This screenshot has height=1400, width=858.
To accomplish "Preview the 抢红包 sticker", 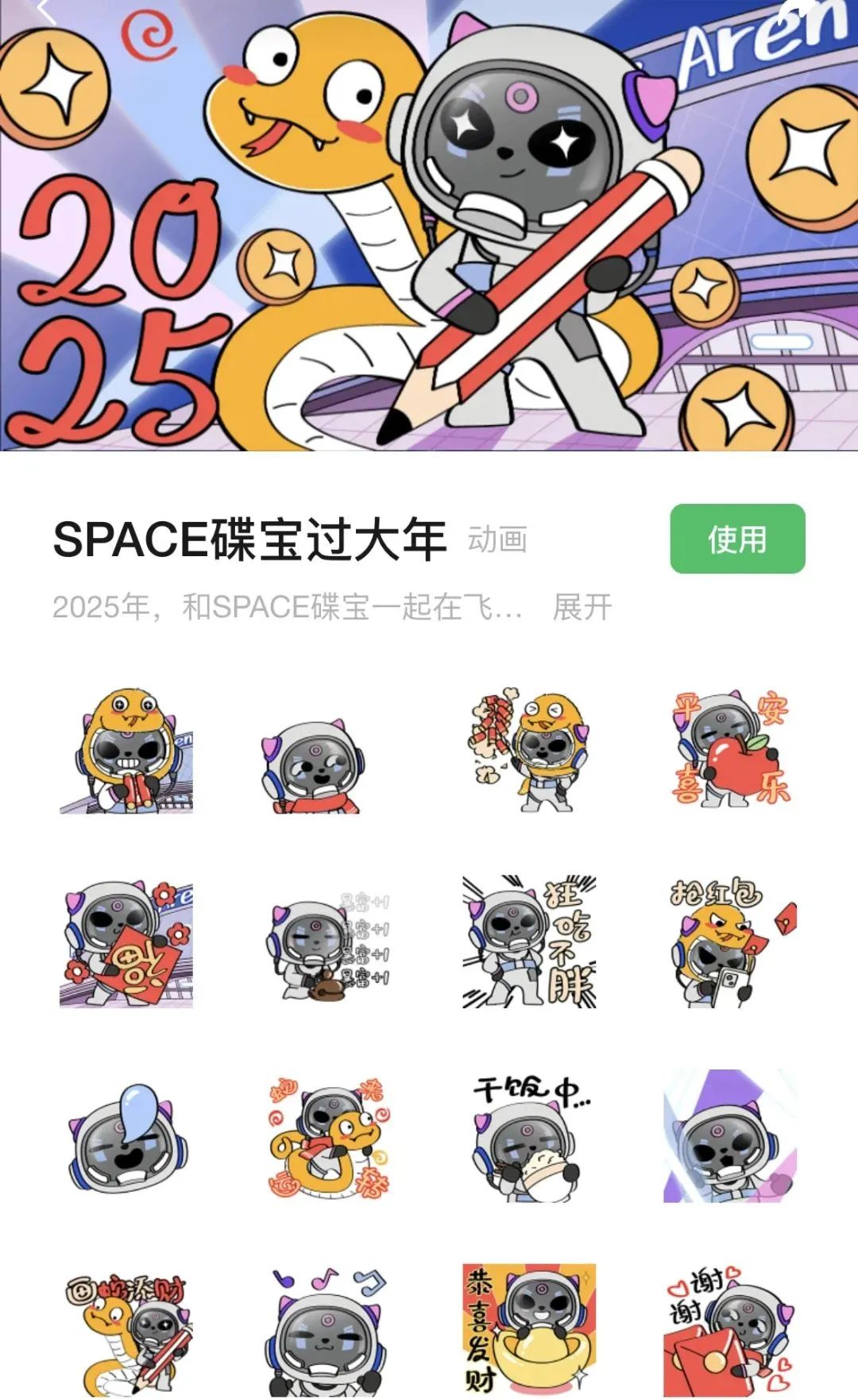I will click(x=731, y=942).
